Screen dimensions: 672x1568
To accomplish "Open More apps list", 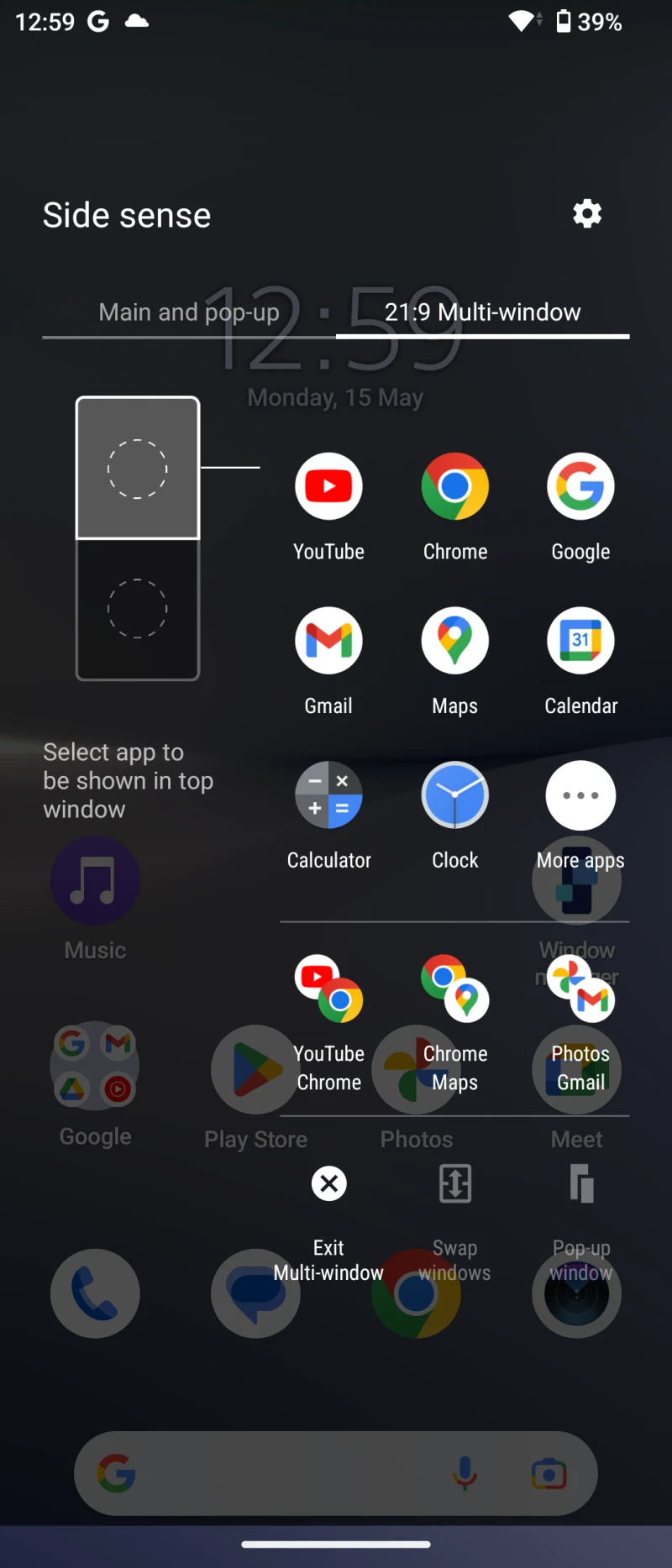I will (x=580, y=795).
